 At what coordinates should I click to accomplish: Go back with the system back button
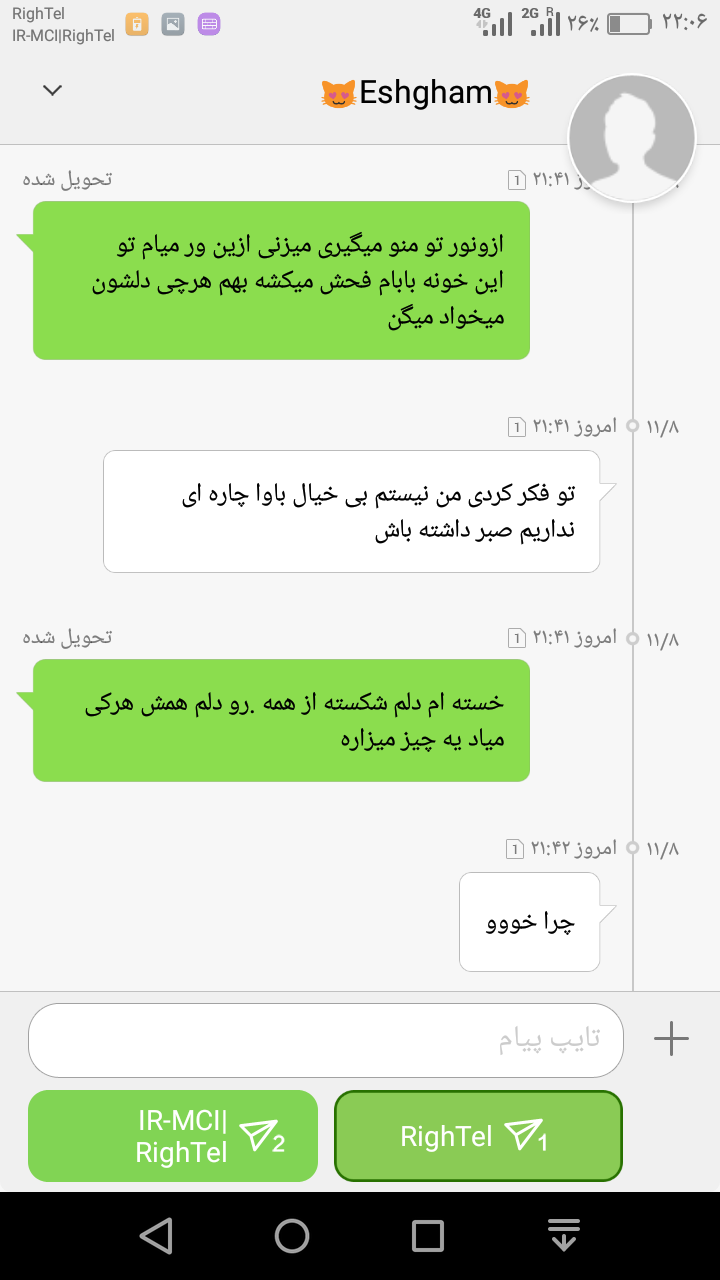pyautogui.click(x=156, y=1236)
